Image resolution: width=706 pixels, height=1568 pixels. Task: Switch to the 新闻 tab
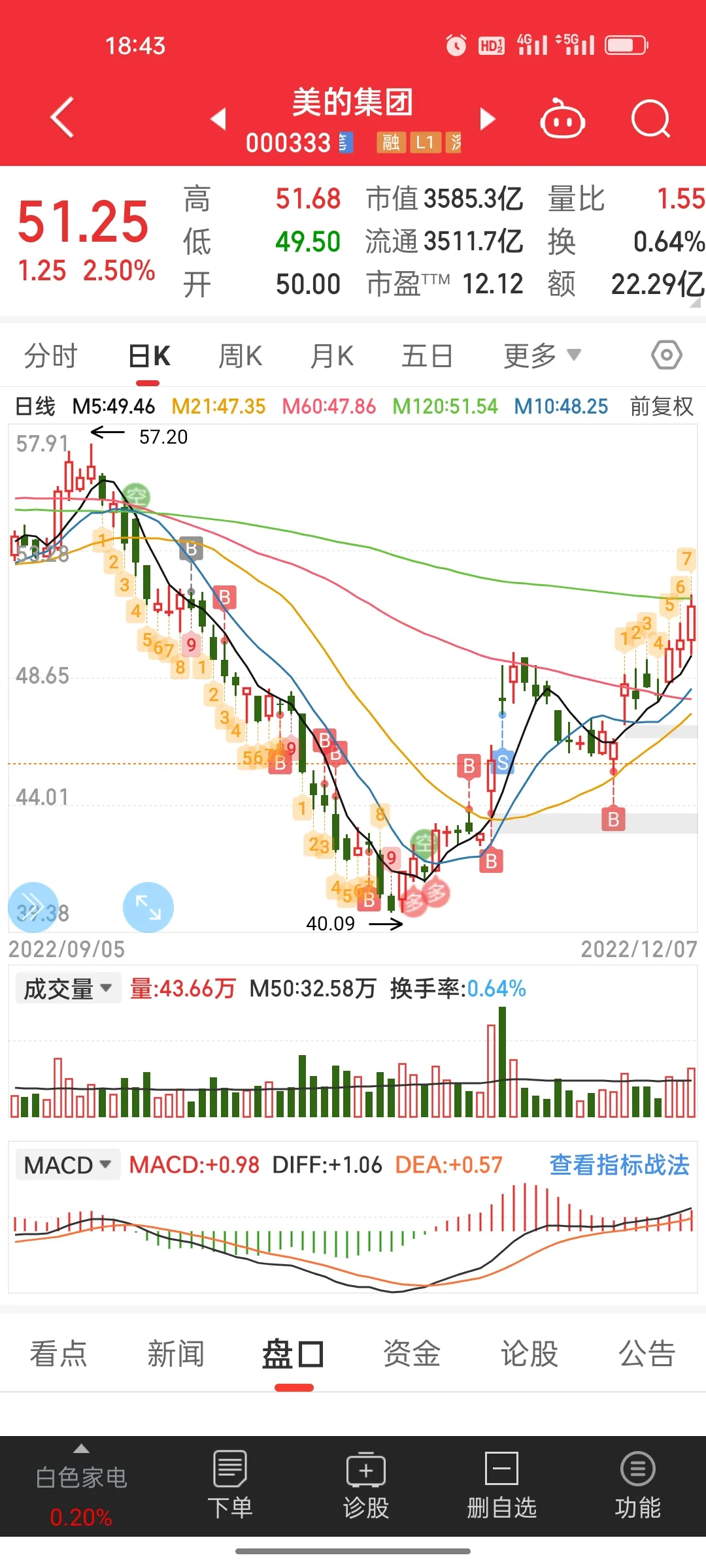coord(176,1353)
